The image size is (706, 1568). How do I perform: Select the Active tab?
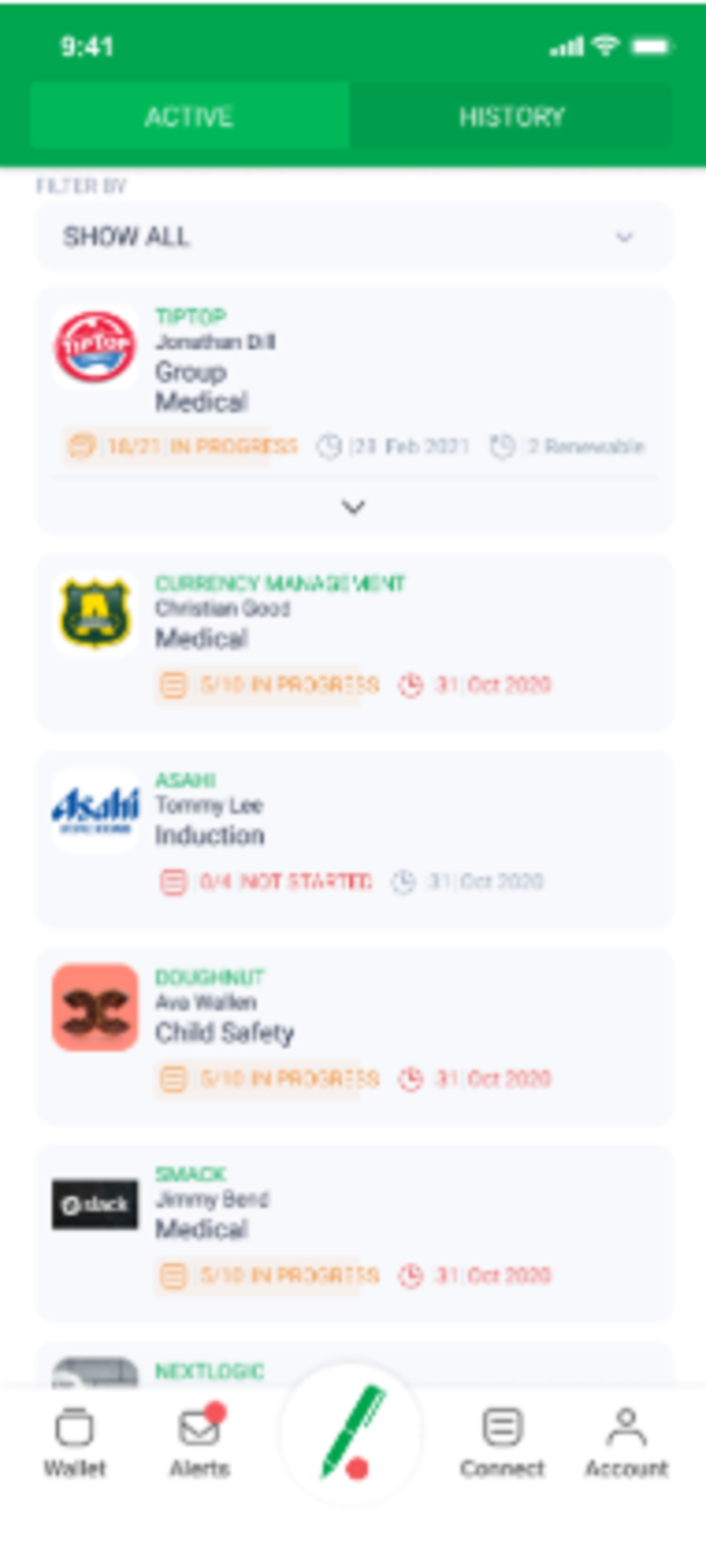[190, 117]
